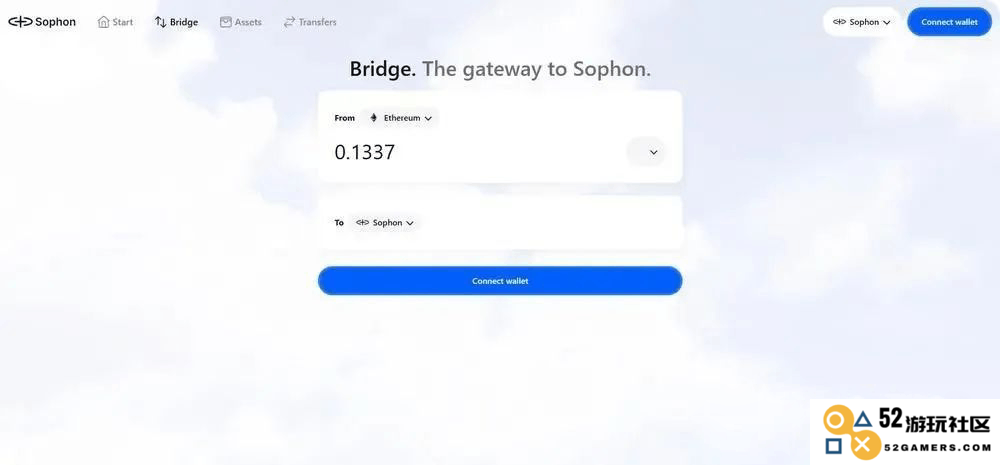The height and width of the screenshot is (465, 1000).
Task: Expand the Sophon network selector in header
Action: click(x=861, y=22)
